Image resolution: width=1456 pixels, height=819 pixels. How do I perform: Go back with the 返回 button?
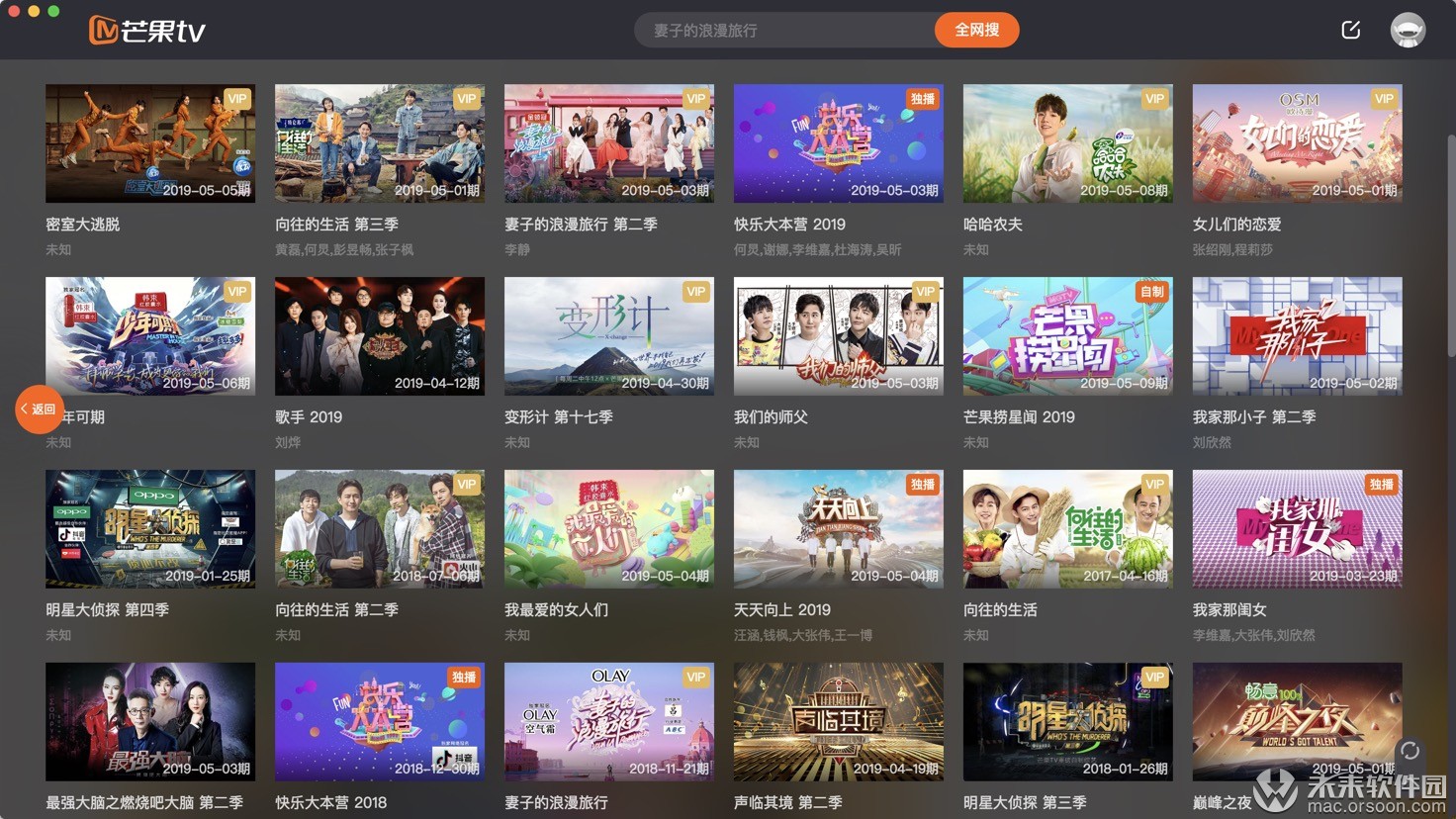point(39,409)
